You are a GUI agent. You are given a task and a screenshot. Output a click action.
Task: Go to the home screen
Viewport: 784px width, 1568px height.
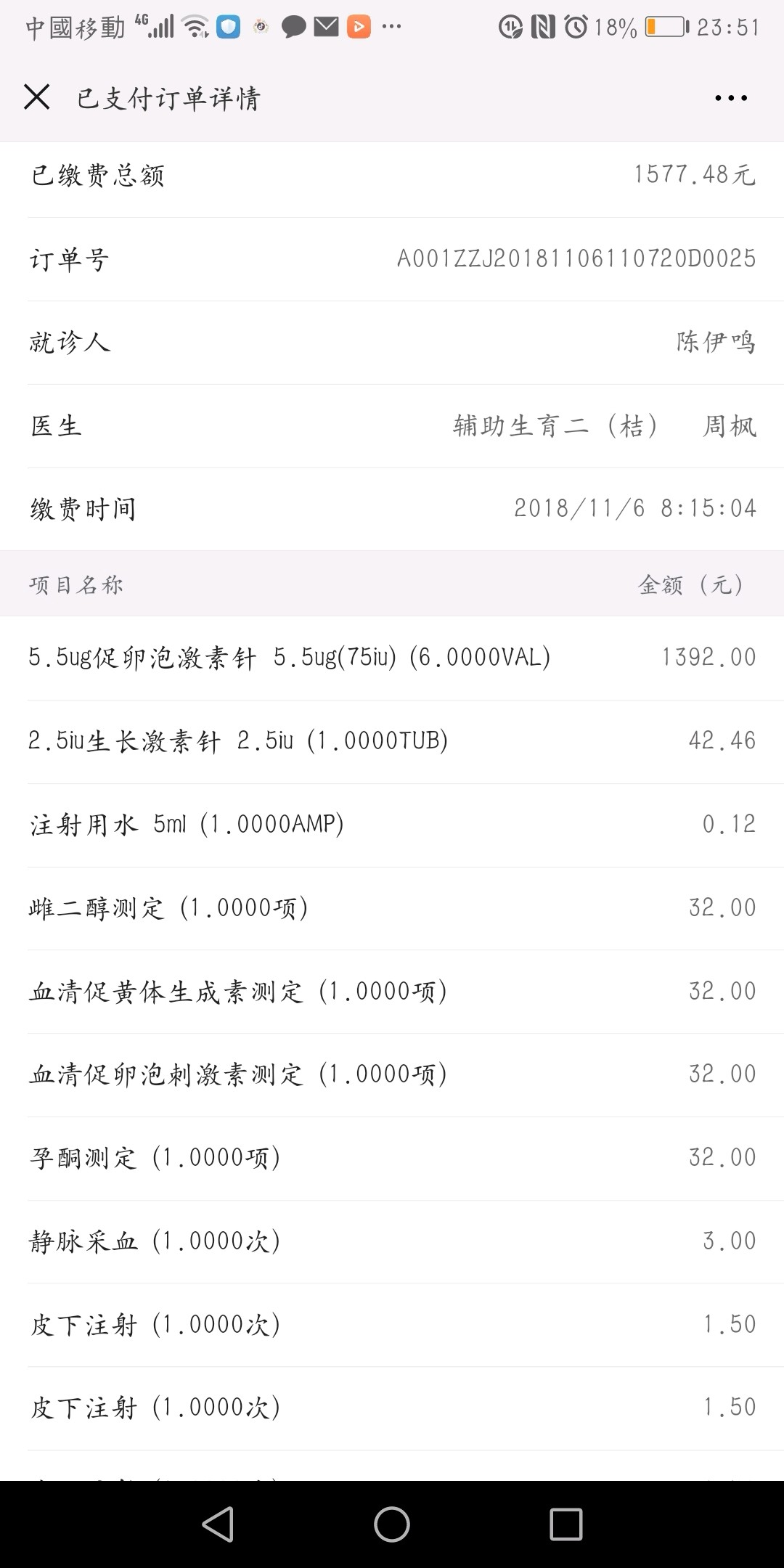coord(392,1524)
